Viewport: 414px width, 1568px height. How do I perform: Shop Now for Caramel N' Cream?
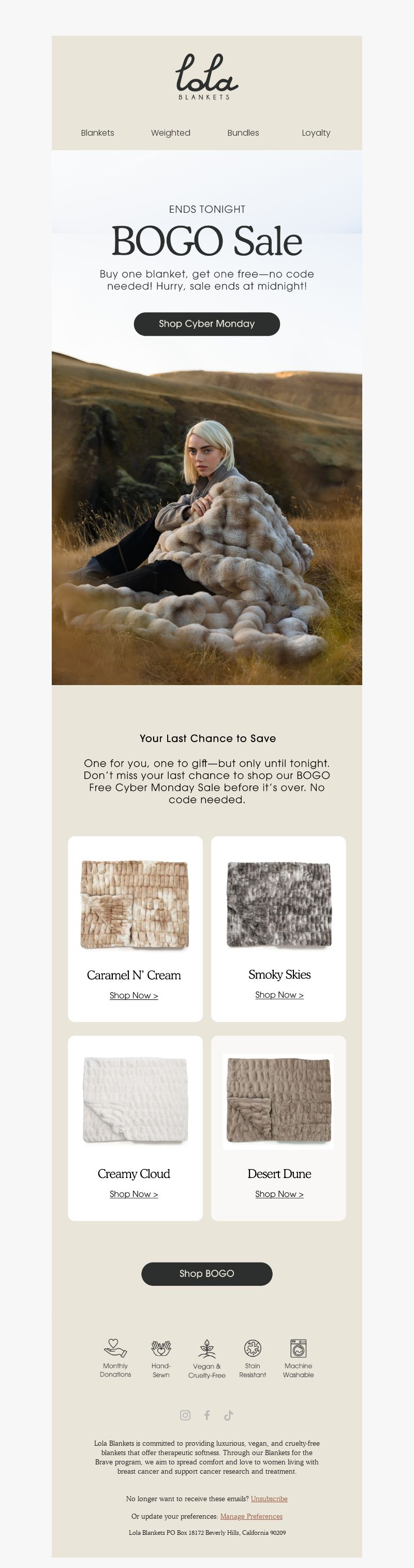tap(134, 995)
